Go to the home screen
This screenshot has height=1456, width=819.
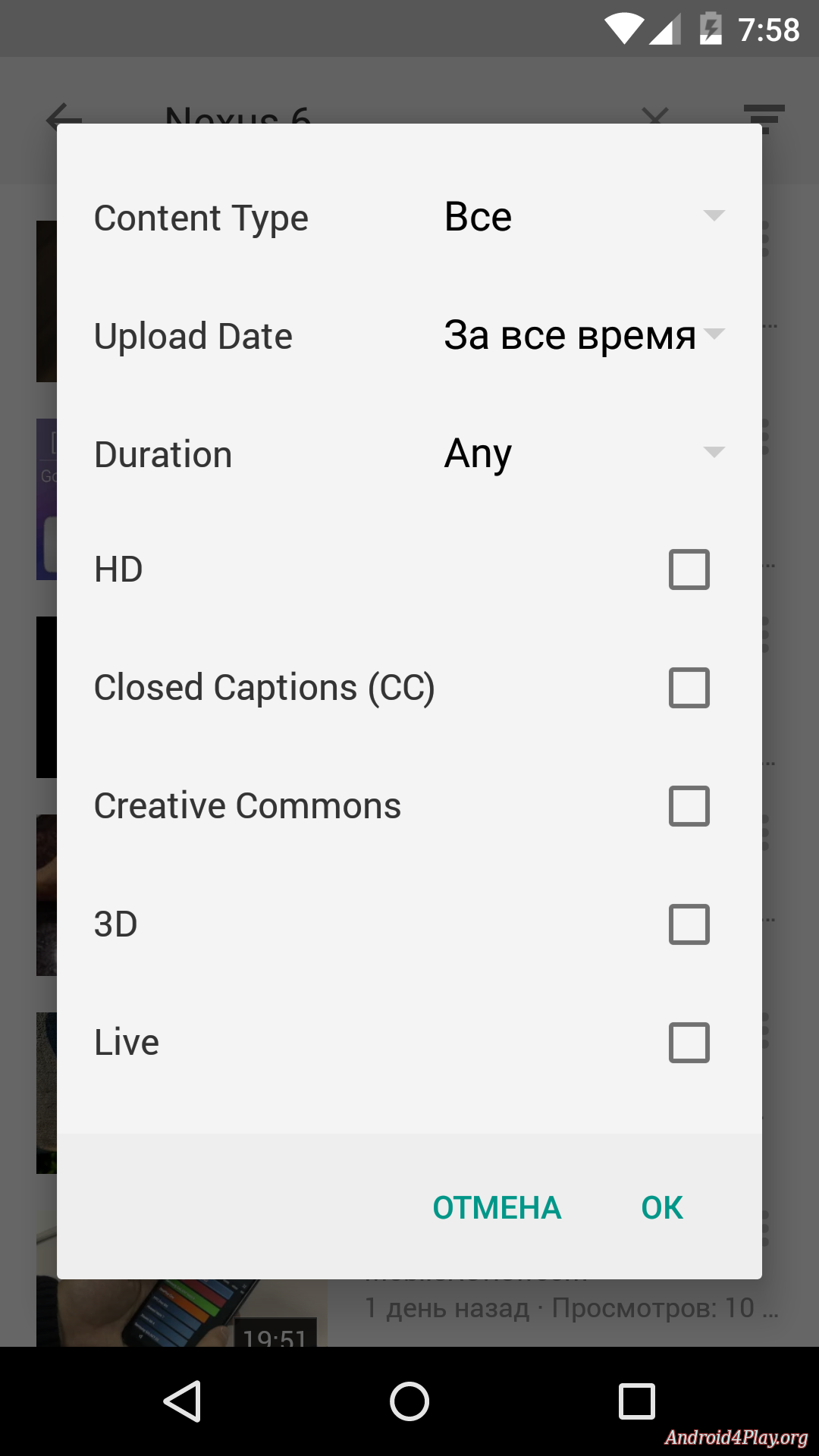pyautogui.click(x=409, y=1401)
